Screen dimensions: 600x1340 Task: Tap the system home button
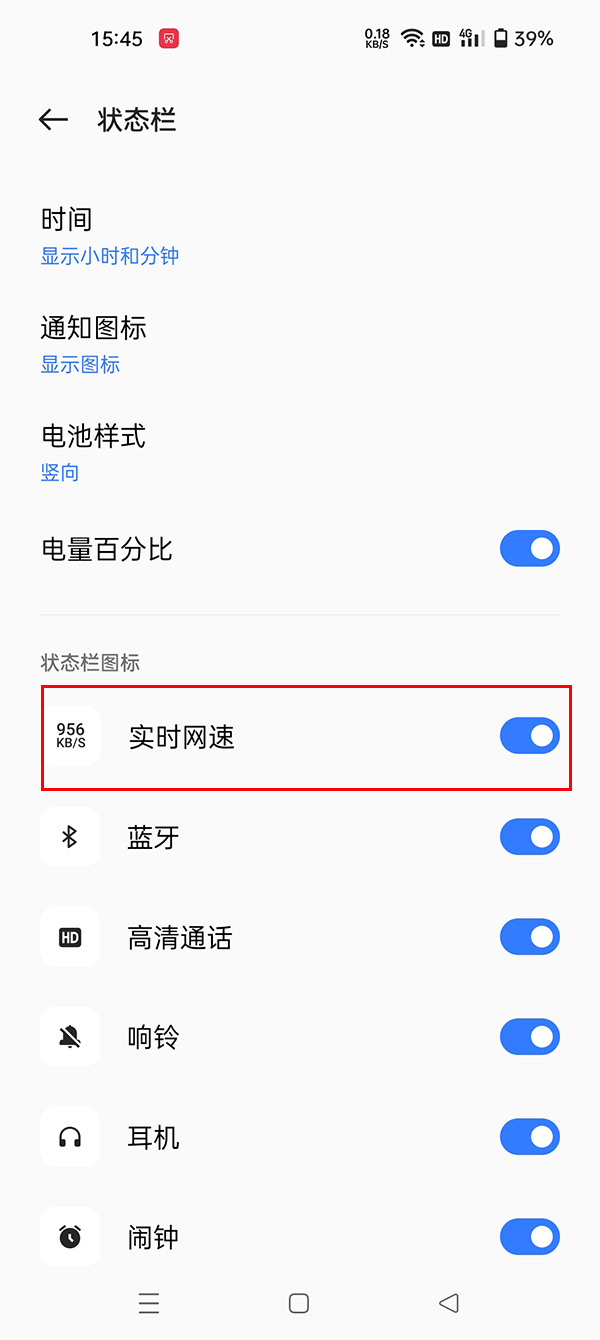[x=298, y=1303]
